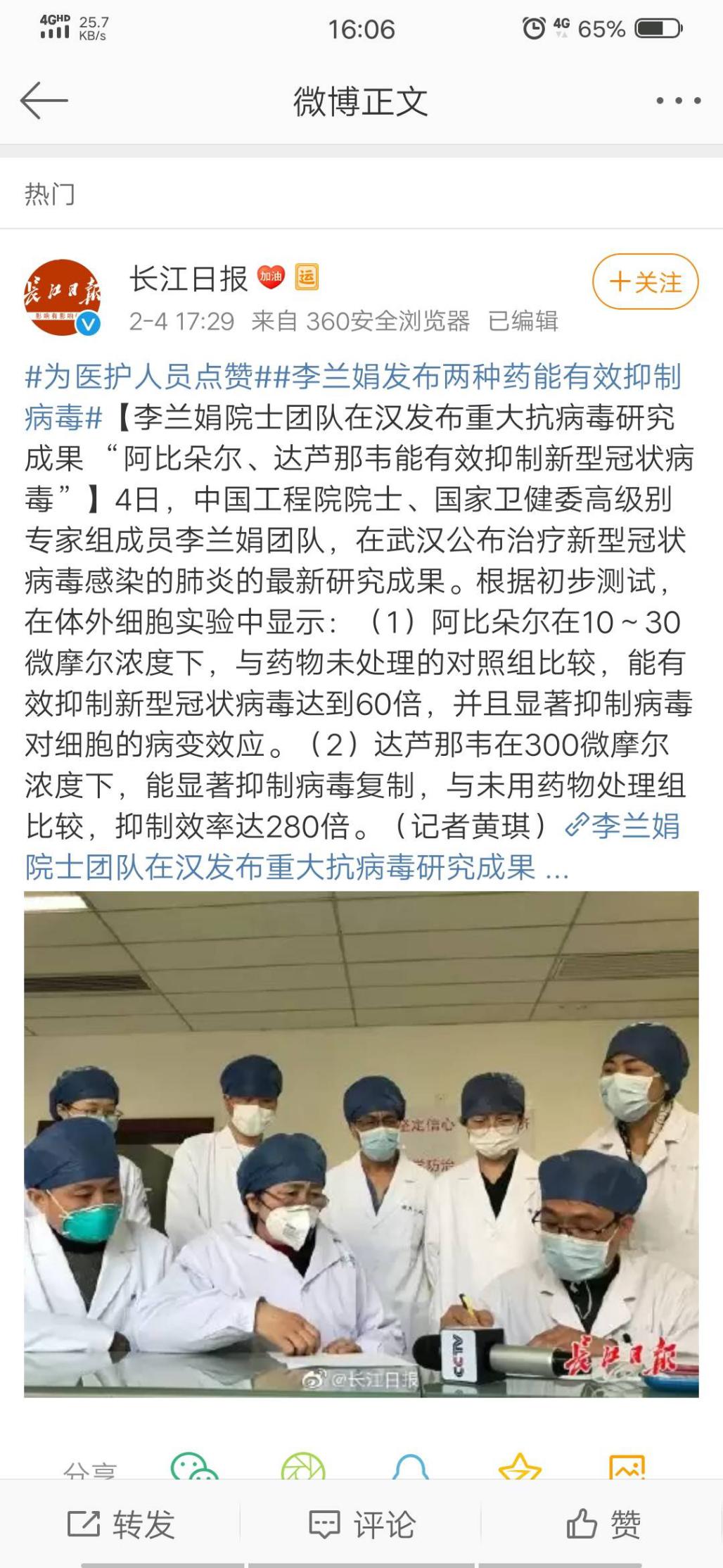Like the post with 赞
This screenshot has height=1568, width=723.
603,1524
